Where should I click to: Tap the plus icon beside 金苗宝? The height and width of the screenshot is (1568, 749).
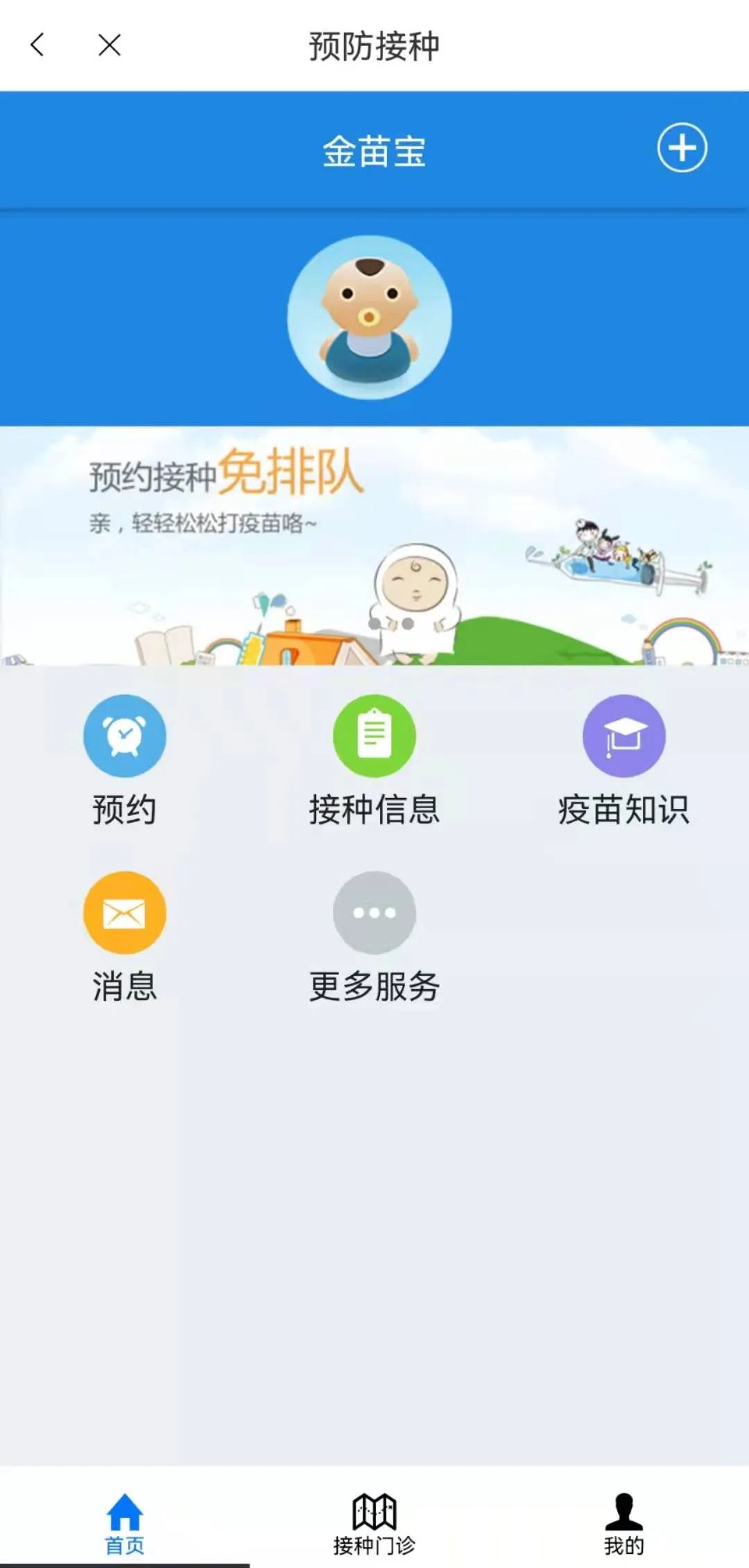coord(683,148)
